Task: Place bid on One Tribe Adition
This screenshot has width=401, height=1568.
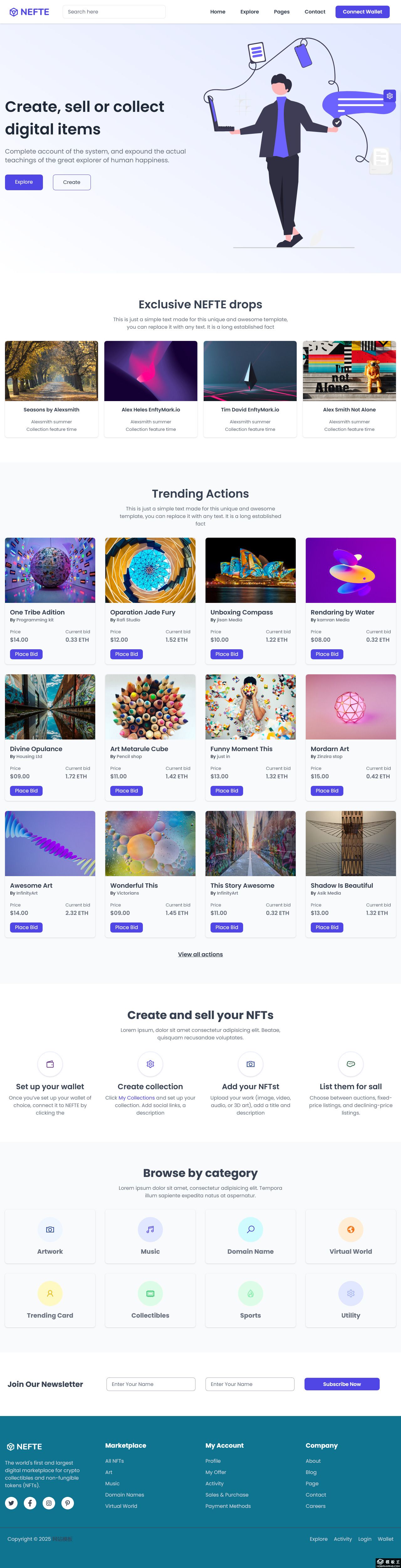Action: click(x=26, y=654)
